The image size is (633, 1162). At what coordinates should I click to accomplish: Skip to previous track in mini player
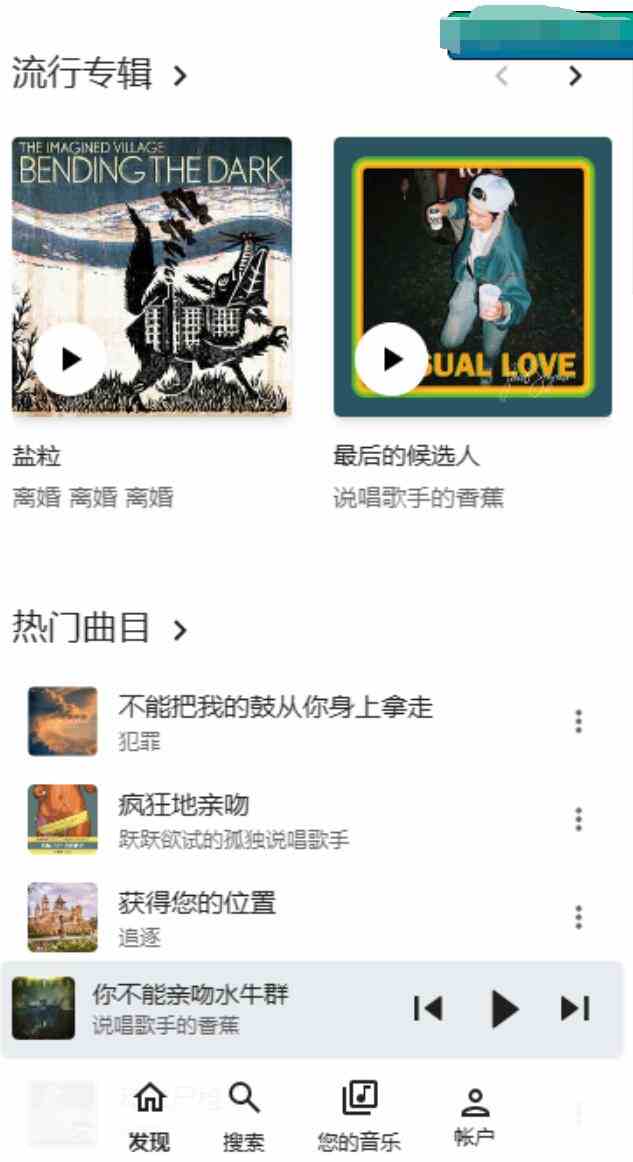coord(428,1009)
